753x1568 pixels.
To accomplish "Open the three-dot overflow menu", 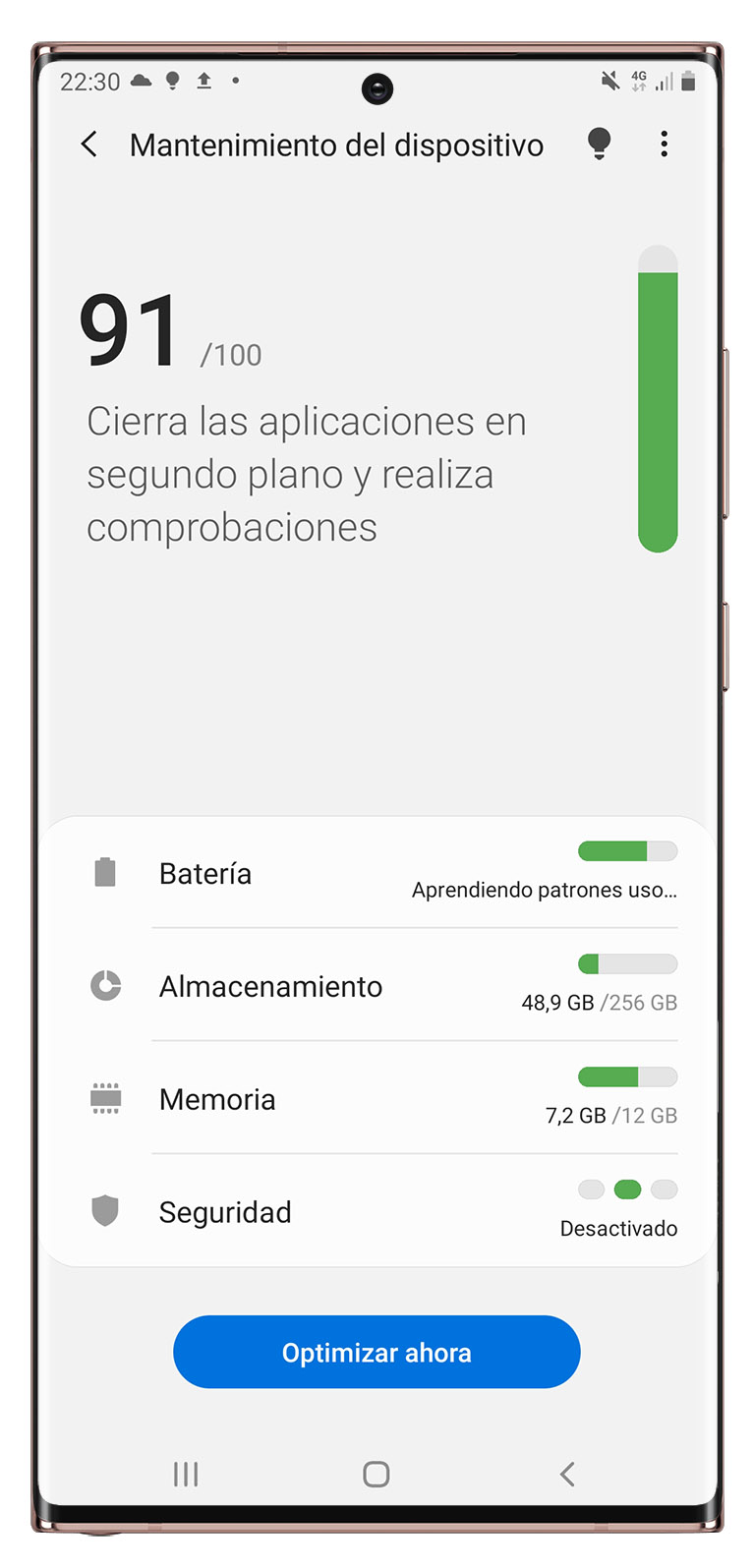I will click(665, 145).
